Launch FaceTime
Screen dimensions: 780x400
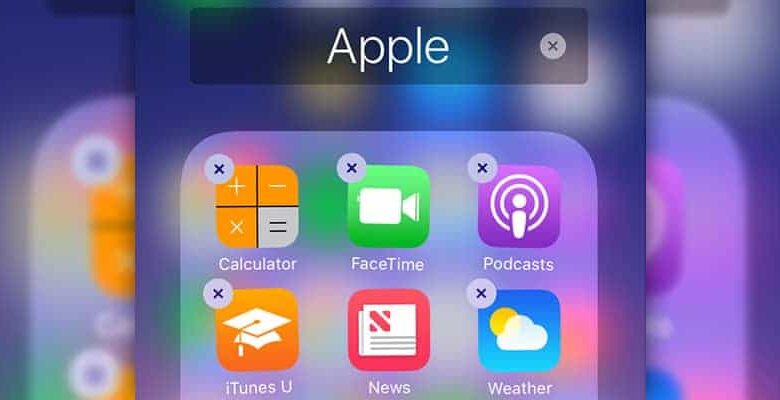(x=388, y=207)
